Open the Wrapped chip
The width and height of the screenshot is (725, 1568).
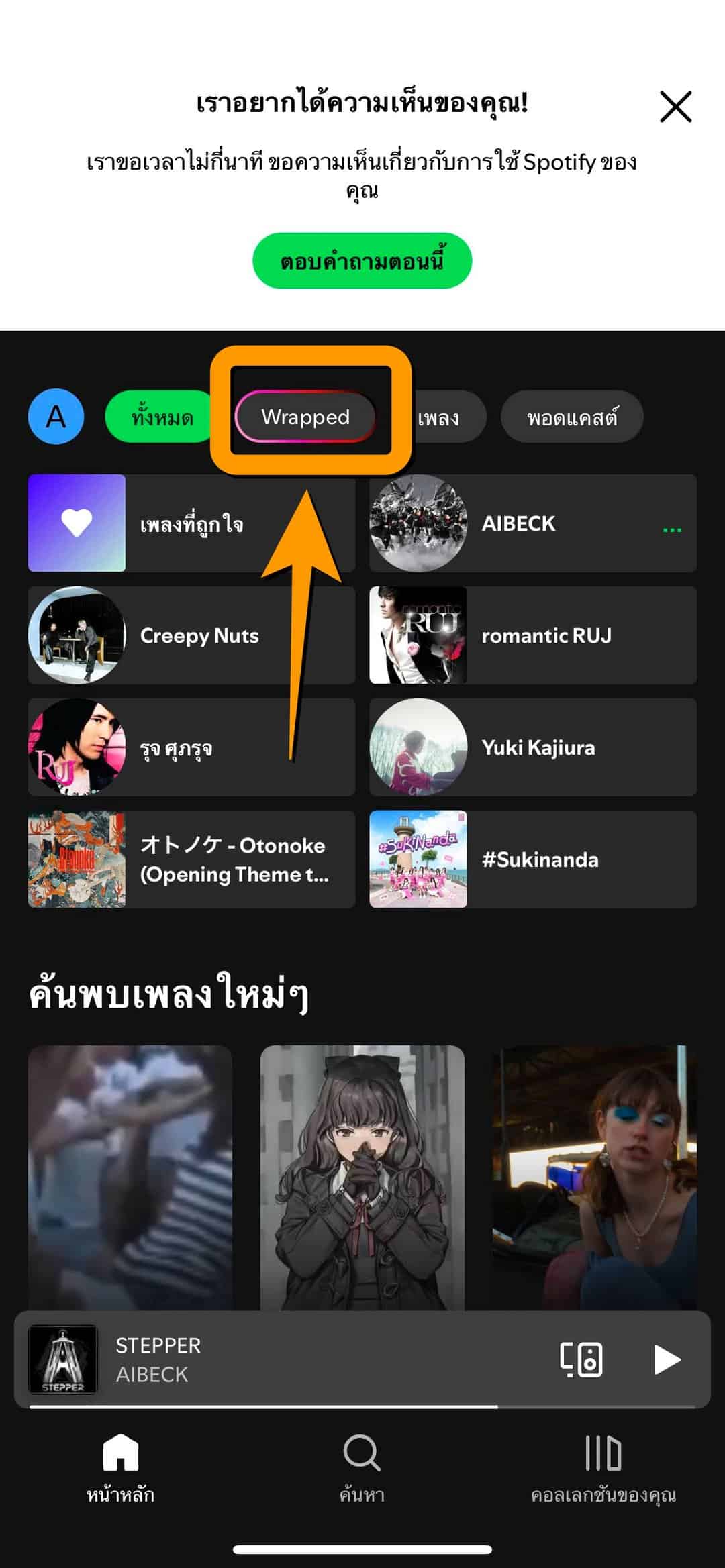(306, 417)
